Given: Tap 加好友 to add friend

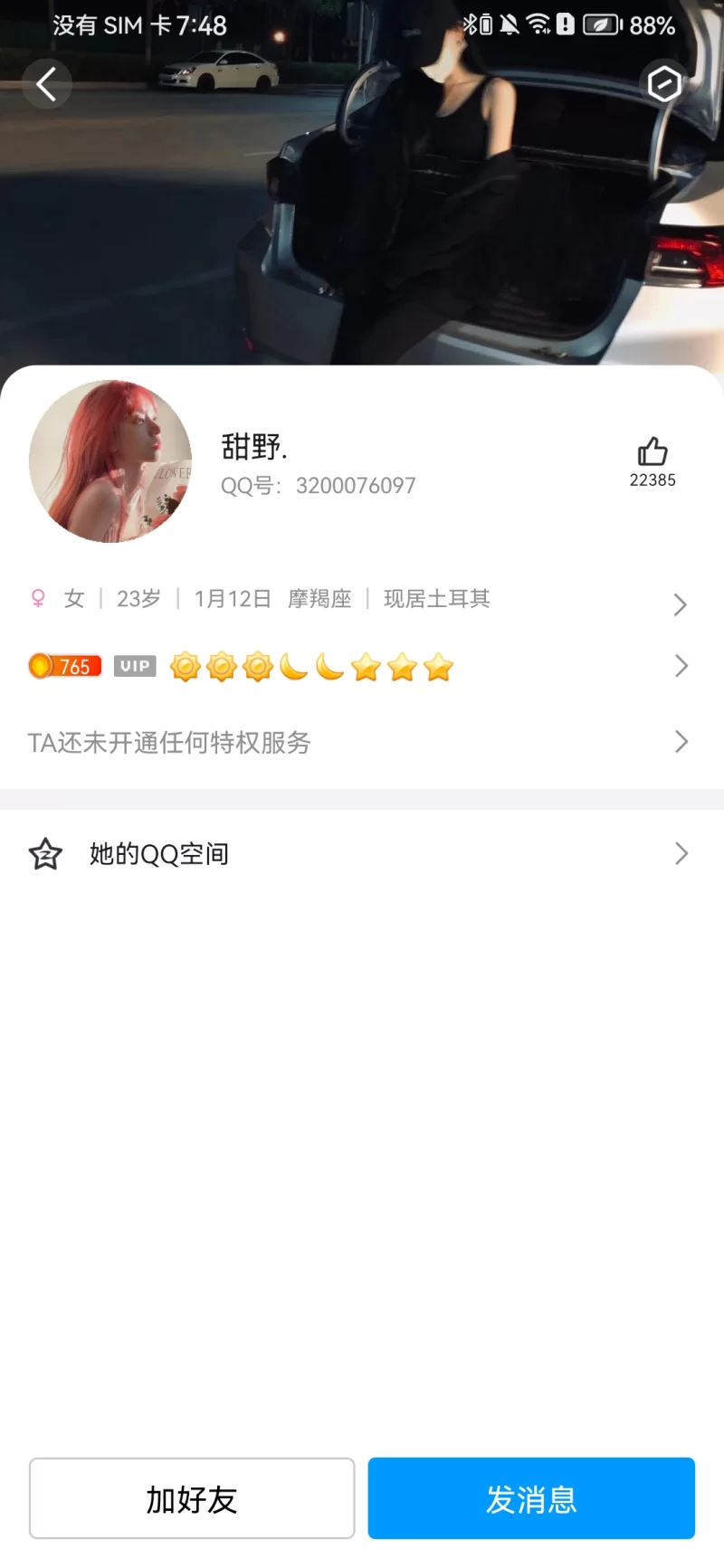Looking at the screenshot, I should (192, 1498).
